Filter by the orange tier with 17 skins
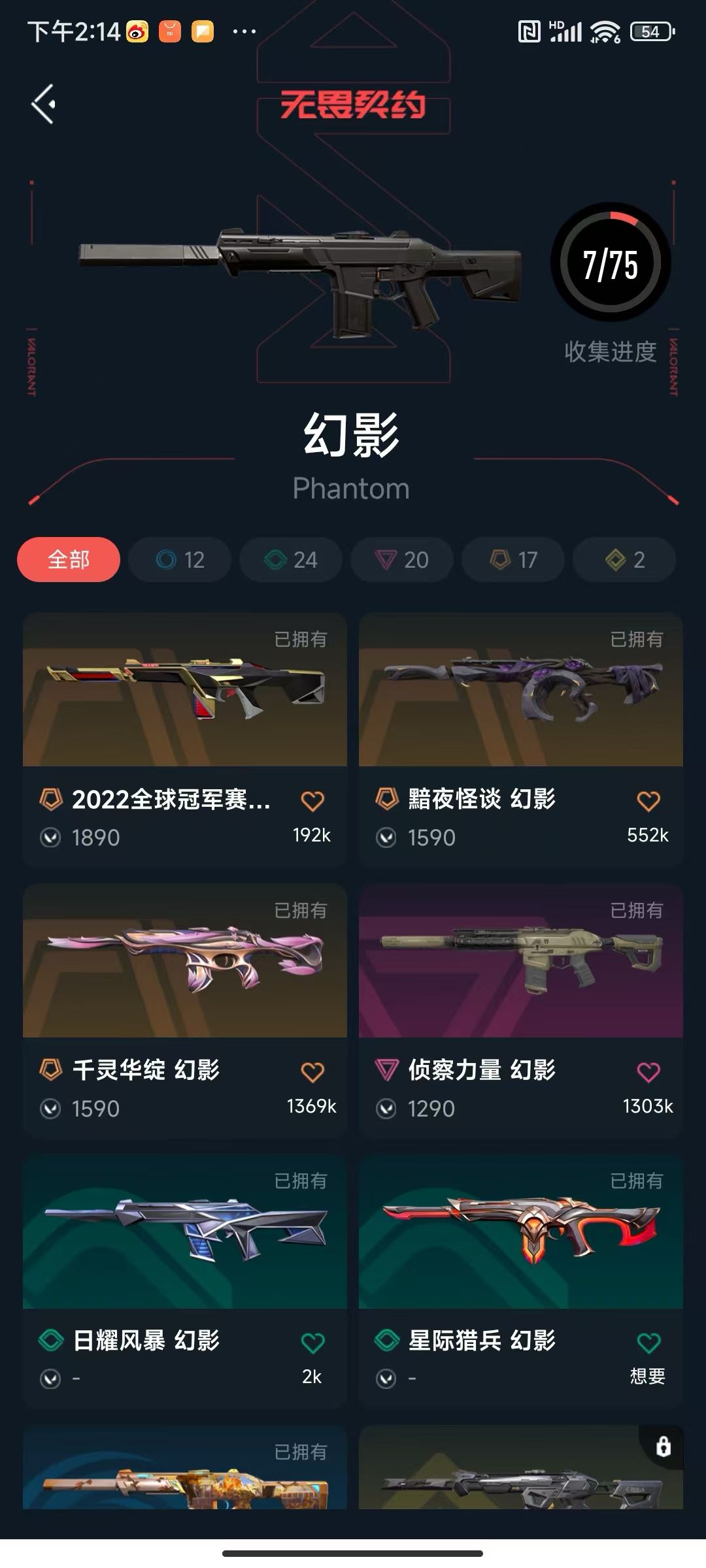Viewport: 706px width, 1568px height. pyautogui.click(x=513, y=559)
